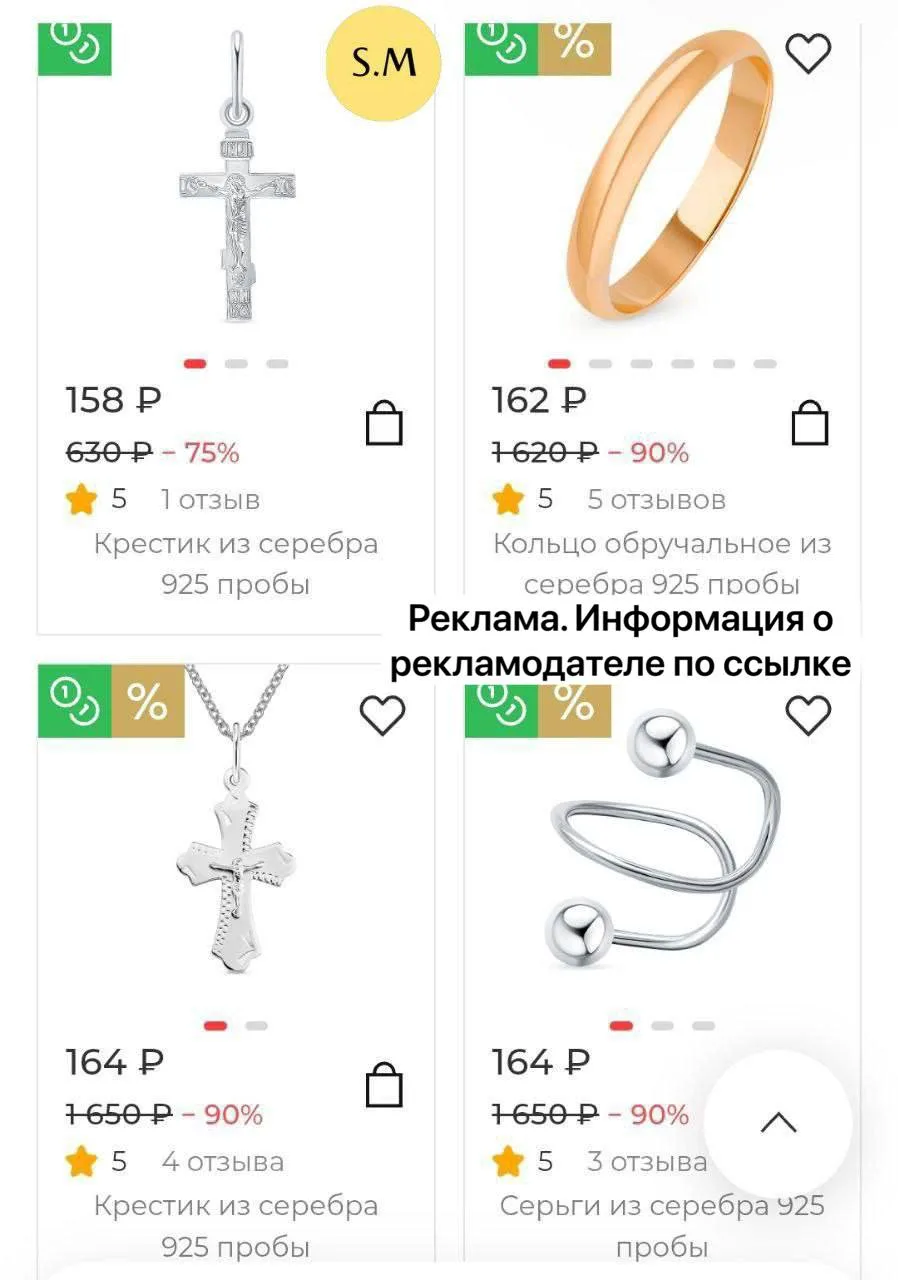Add the wedding ring to the cart
This screenshot has height=1280, width=898.
810,424
